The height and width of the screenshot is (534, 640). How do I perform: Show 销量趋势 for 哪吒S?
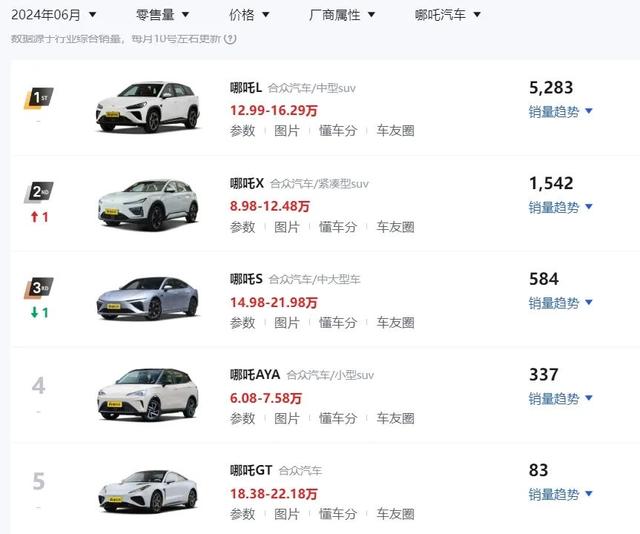point(560,302)
